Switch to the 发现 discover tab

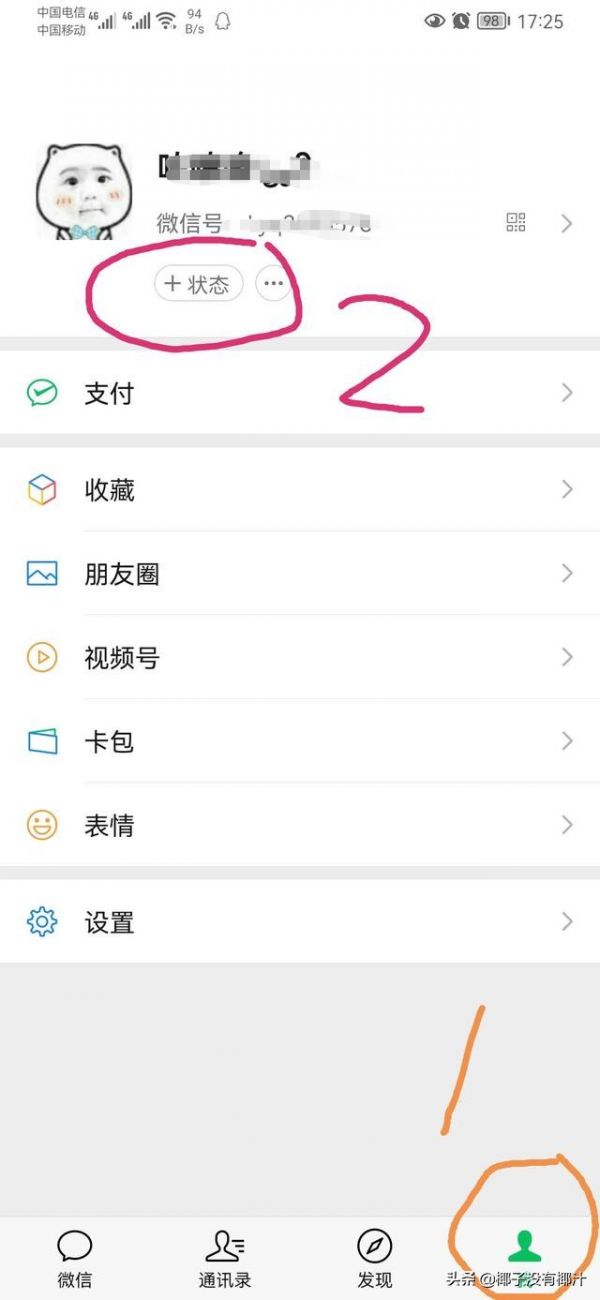[x=375, y=1258]
